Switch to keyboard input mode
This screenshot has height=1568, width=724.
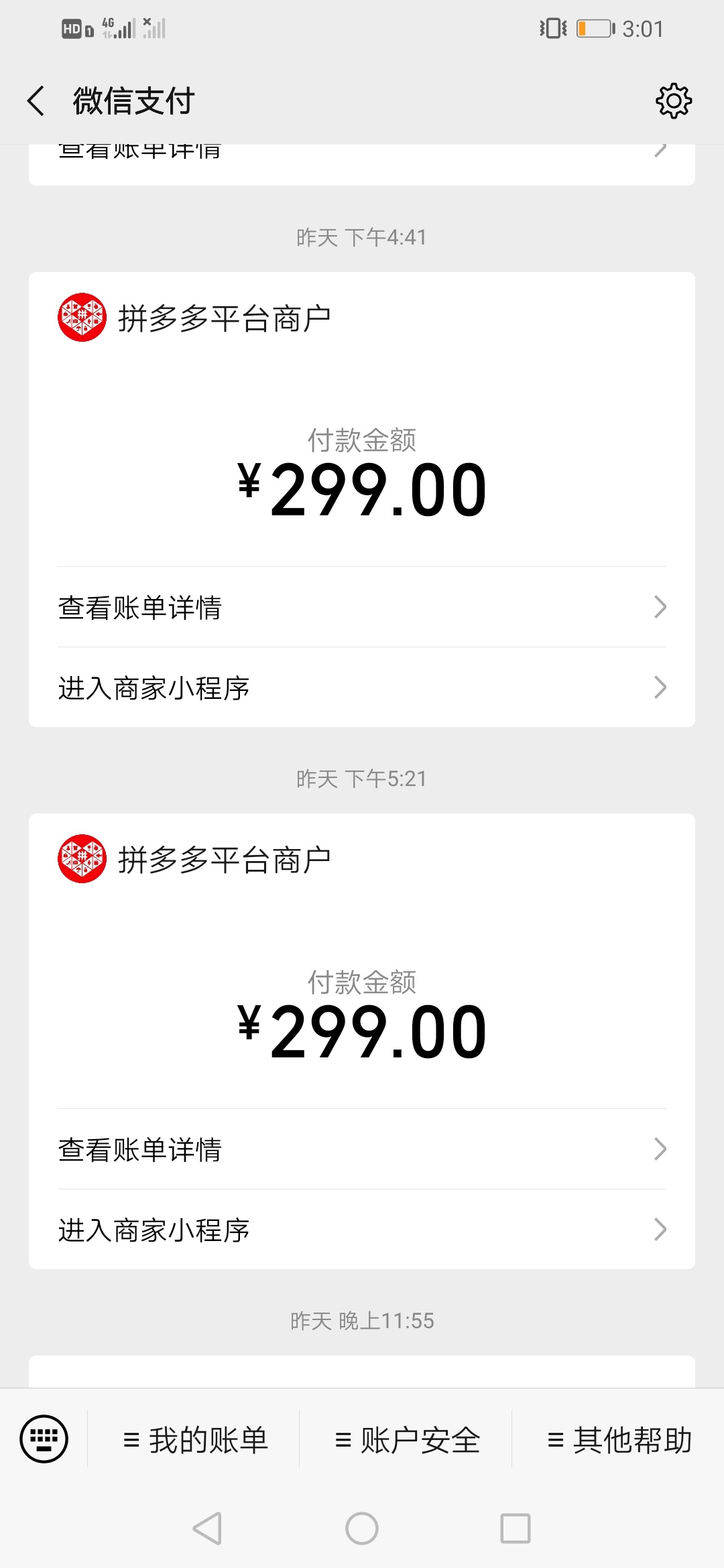click(44, 1439)
